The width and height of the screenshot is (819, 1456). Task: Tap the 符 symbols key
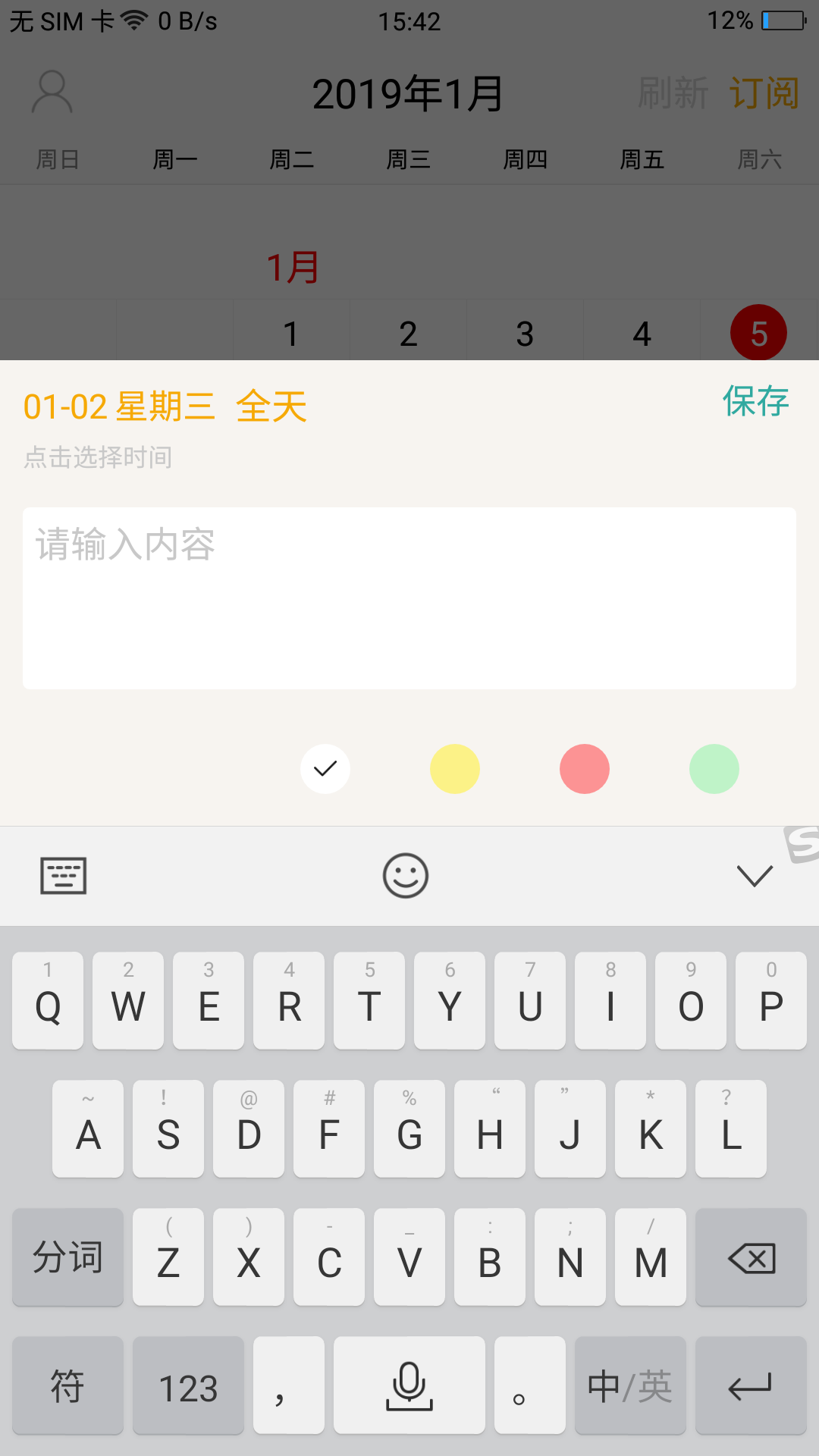(67, 1386)
